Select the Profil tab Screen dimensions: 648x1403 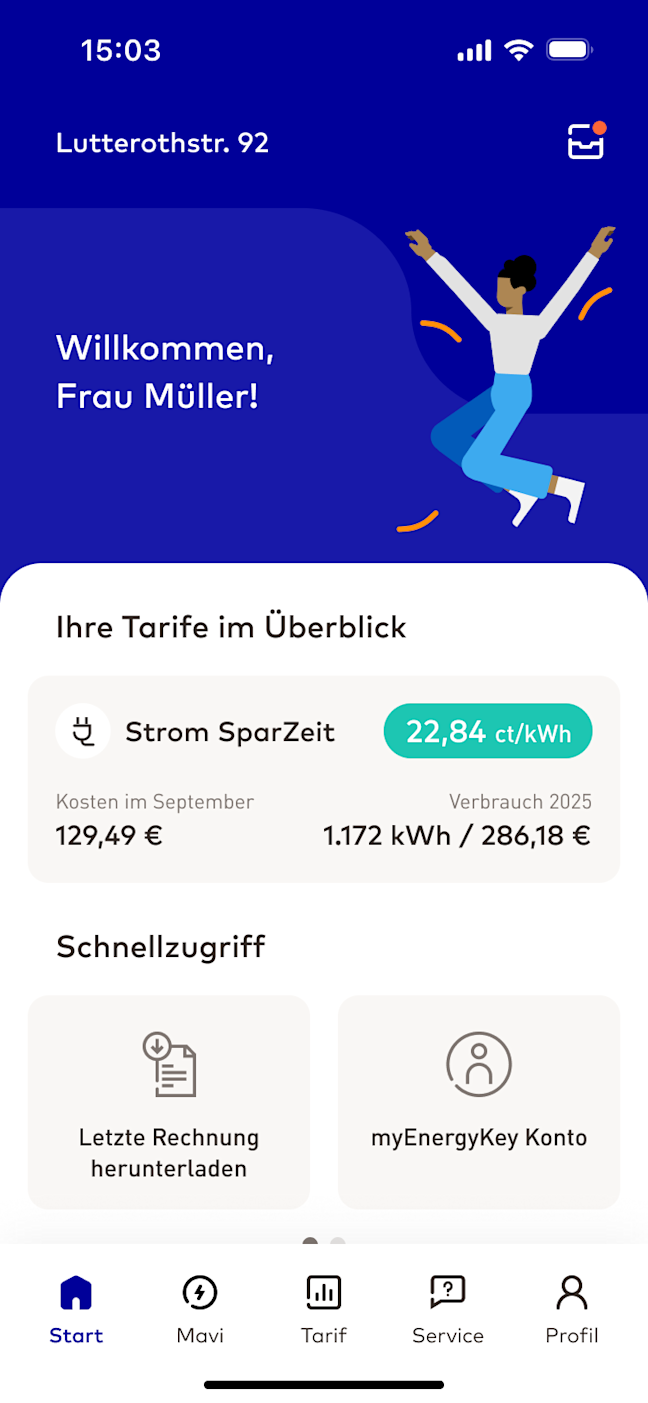pos(572,1309)
